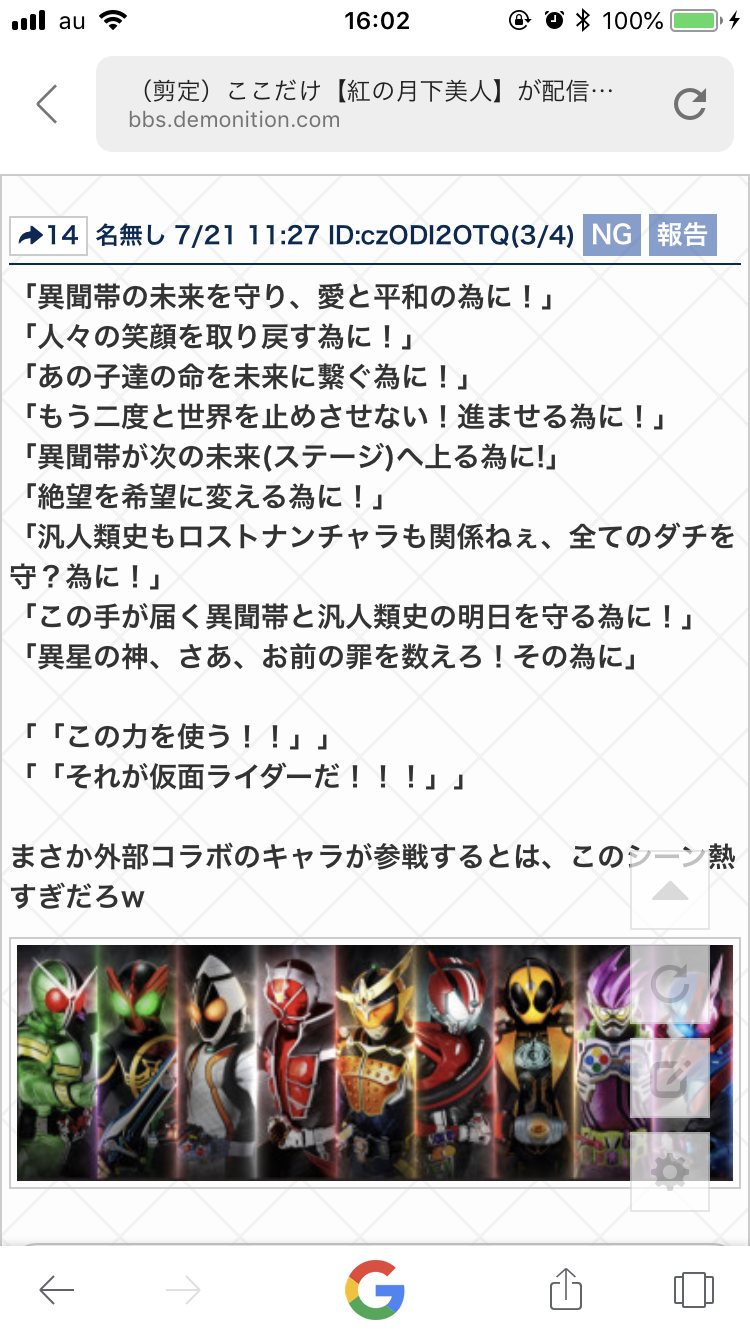Write a new post with the pencil button
750x1334 pixels.
tap(670, 1078)
